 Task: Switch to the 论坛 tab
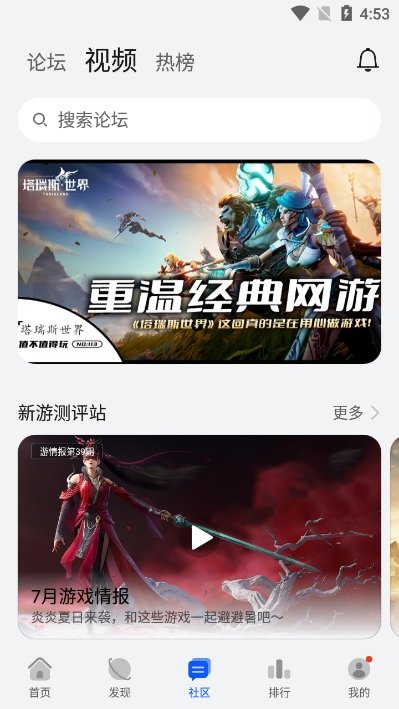47,62
